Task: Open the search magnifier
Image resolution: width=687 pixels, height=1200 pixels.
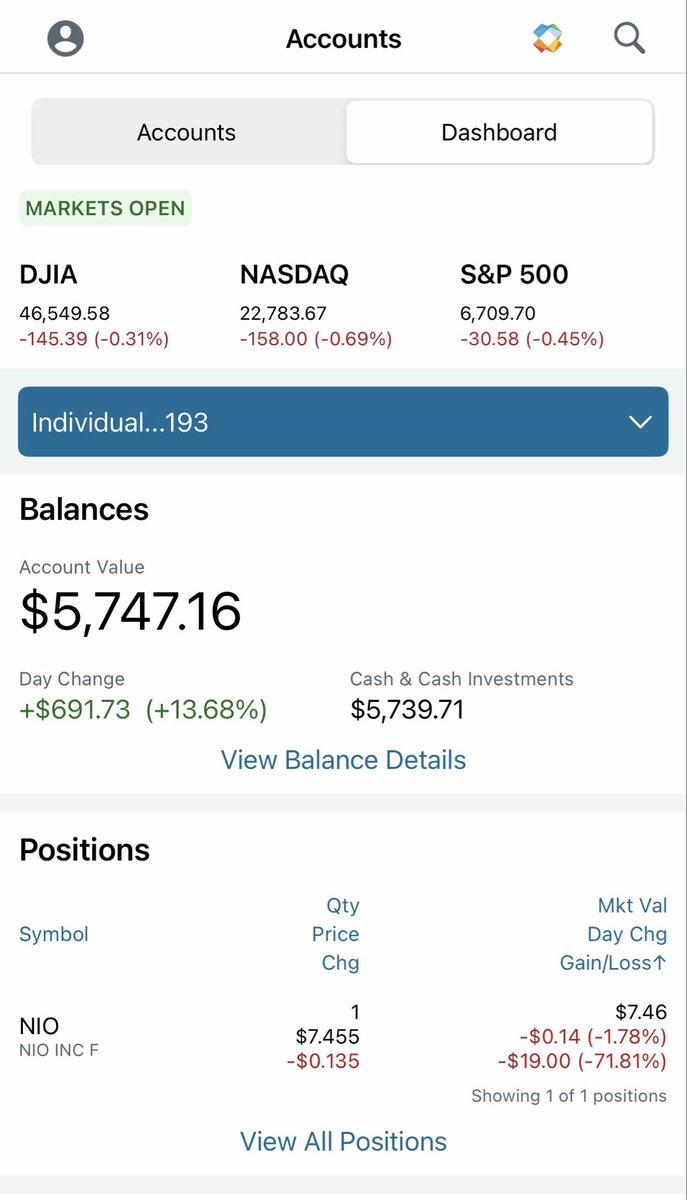Action: pos(629,39)
